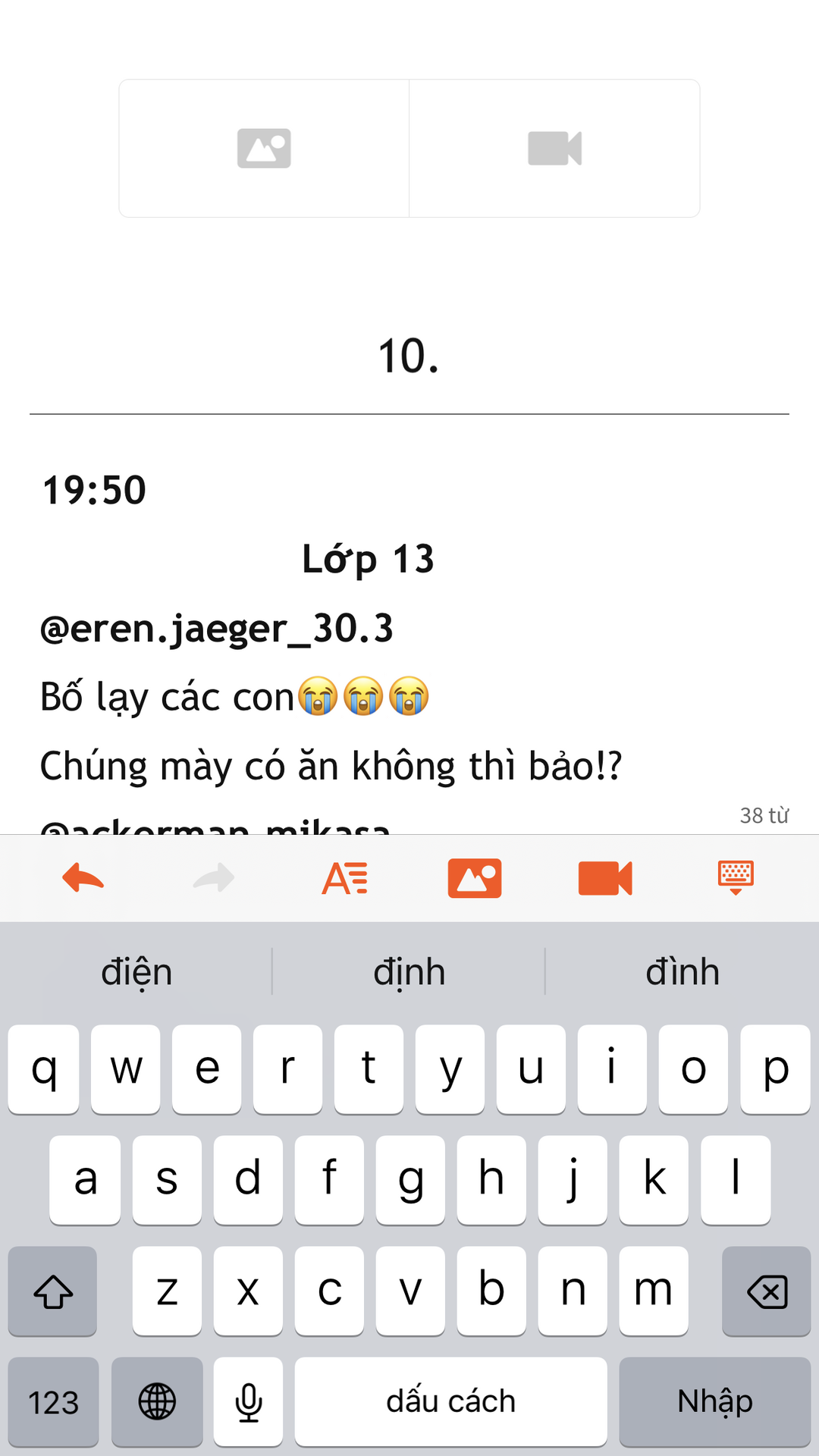Insert an image from the orange toolbar

pyautogui.click(x=475, y=878)
